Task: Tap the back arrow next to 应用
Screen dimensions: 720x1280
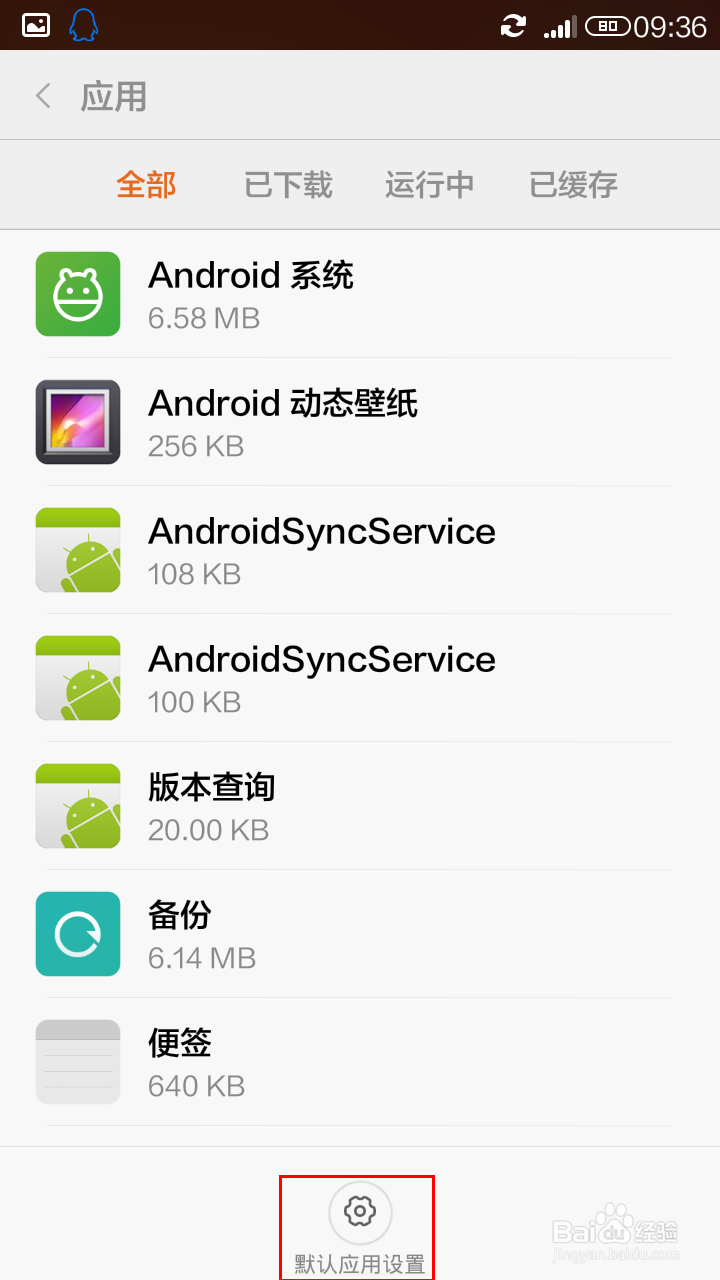Action: tap(42, 95)
